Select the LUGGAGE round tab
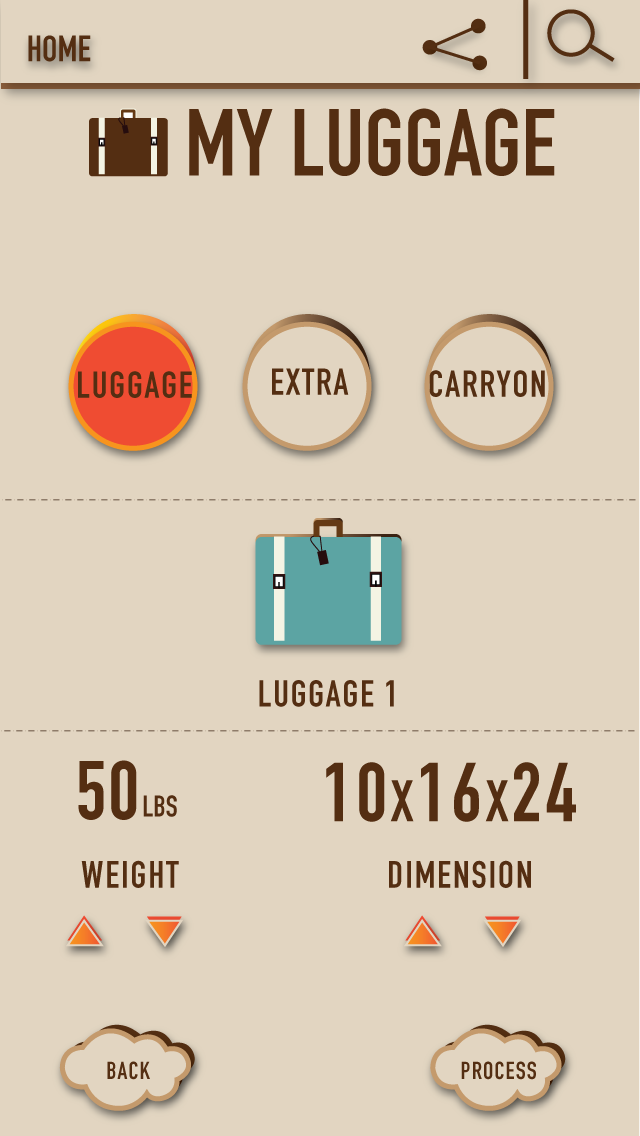 [134, 385]
